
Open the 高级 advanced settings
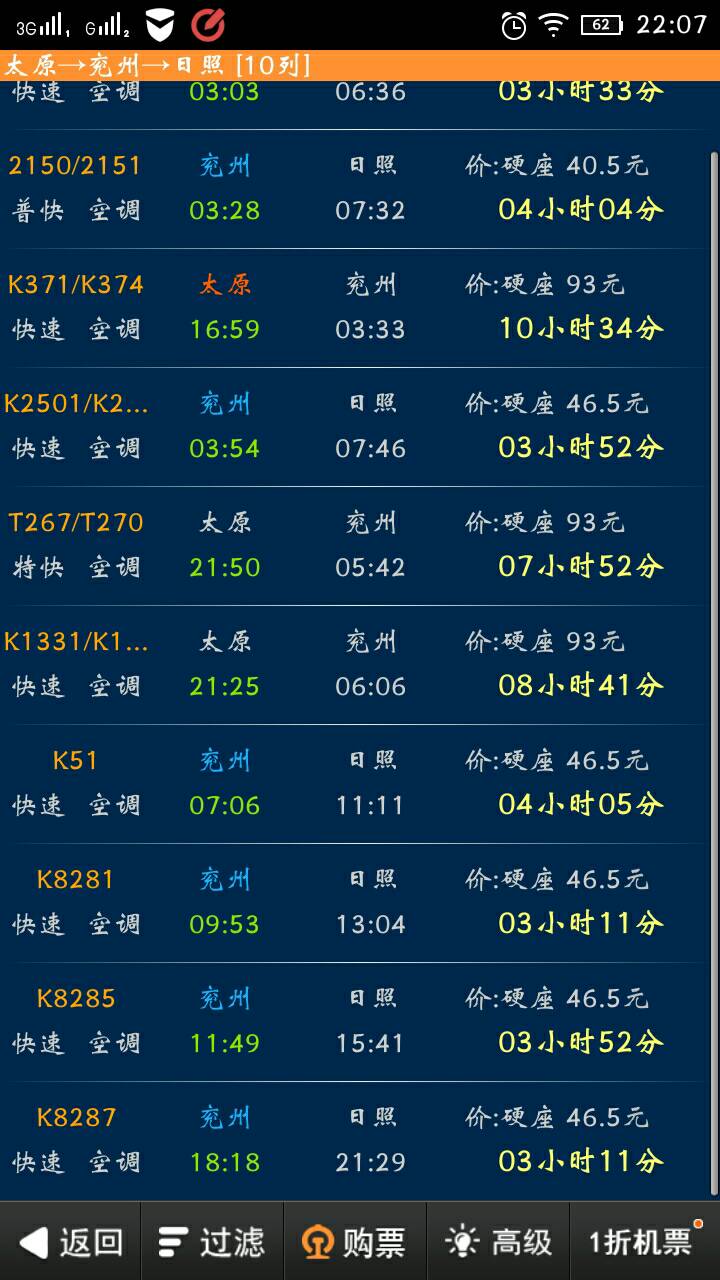pyautogui.click(x=498, y=1242)
